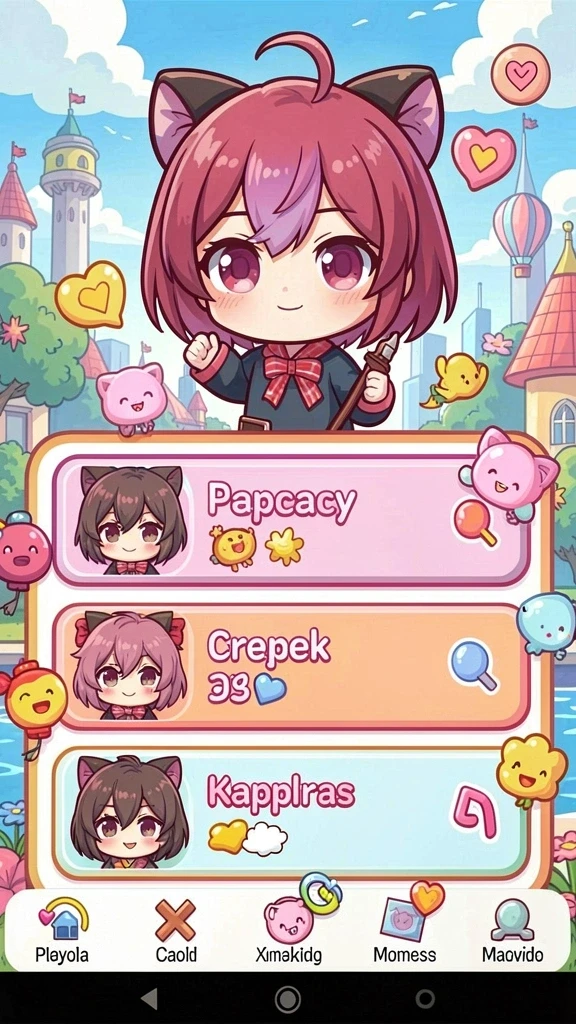Select the Maovido tab
576x1024 pixels.
pos(513,931)
